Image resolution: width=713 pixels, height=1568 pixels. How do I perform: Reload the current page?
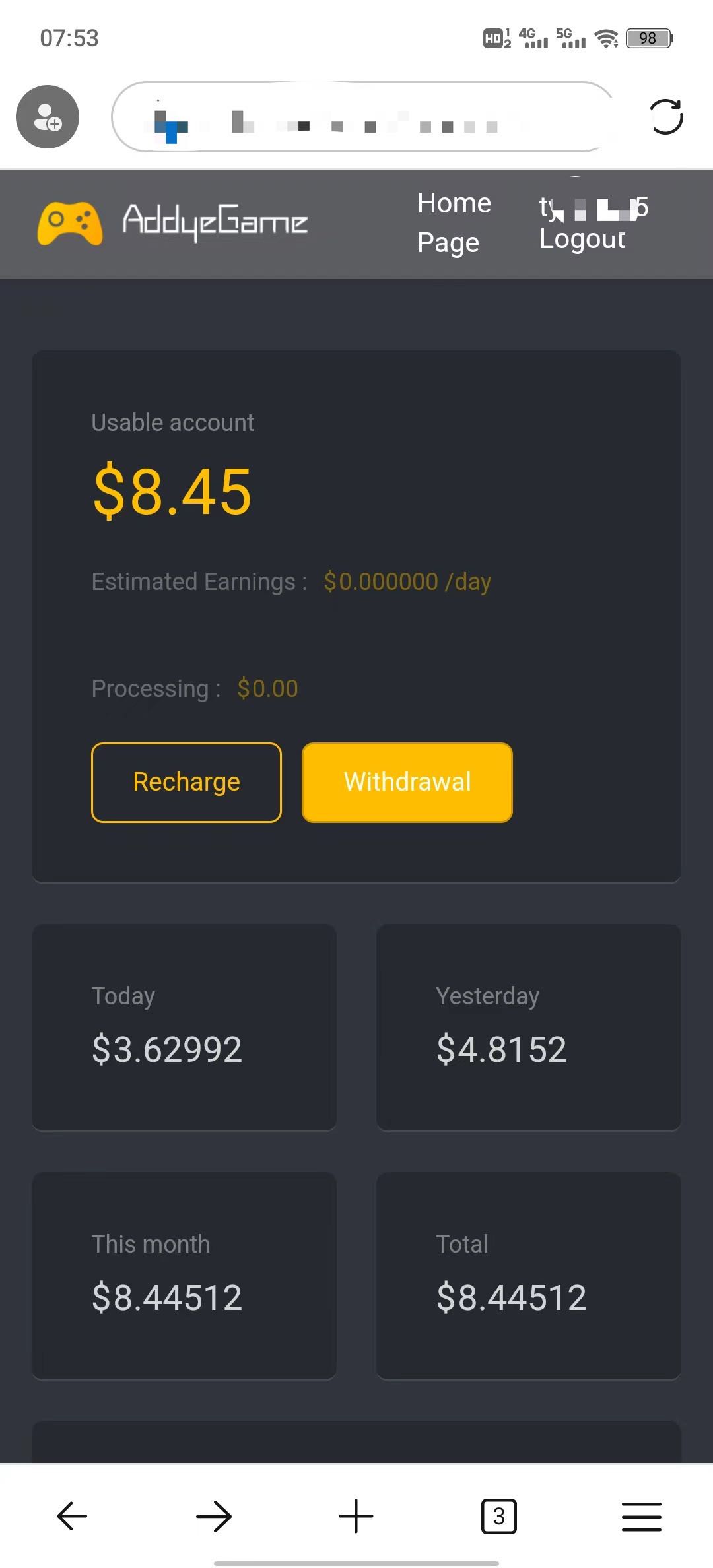tap(665, 117)
